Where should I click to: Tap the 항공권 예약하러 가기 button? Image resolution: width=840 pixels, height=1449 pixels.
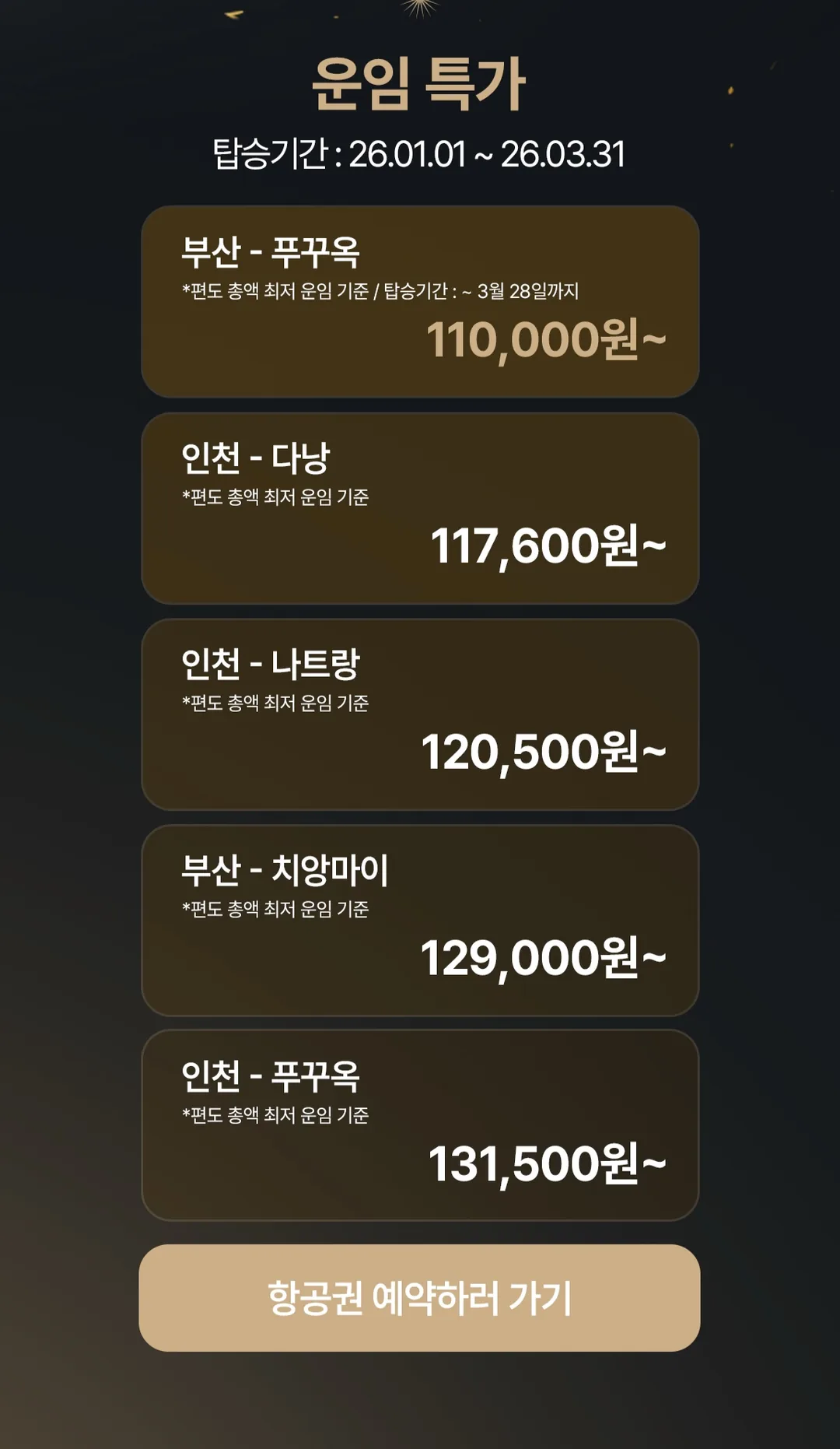coord(419,1297)
